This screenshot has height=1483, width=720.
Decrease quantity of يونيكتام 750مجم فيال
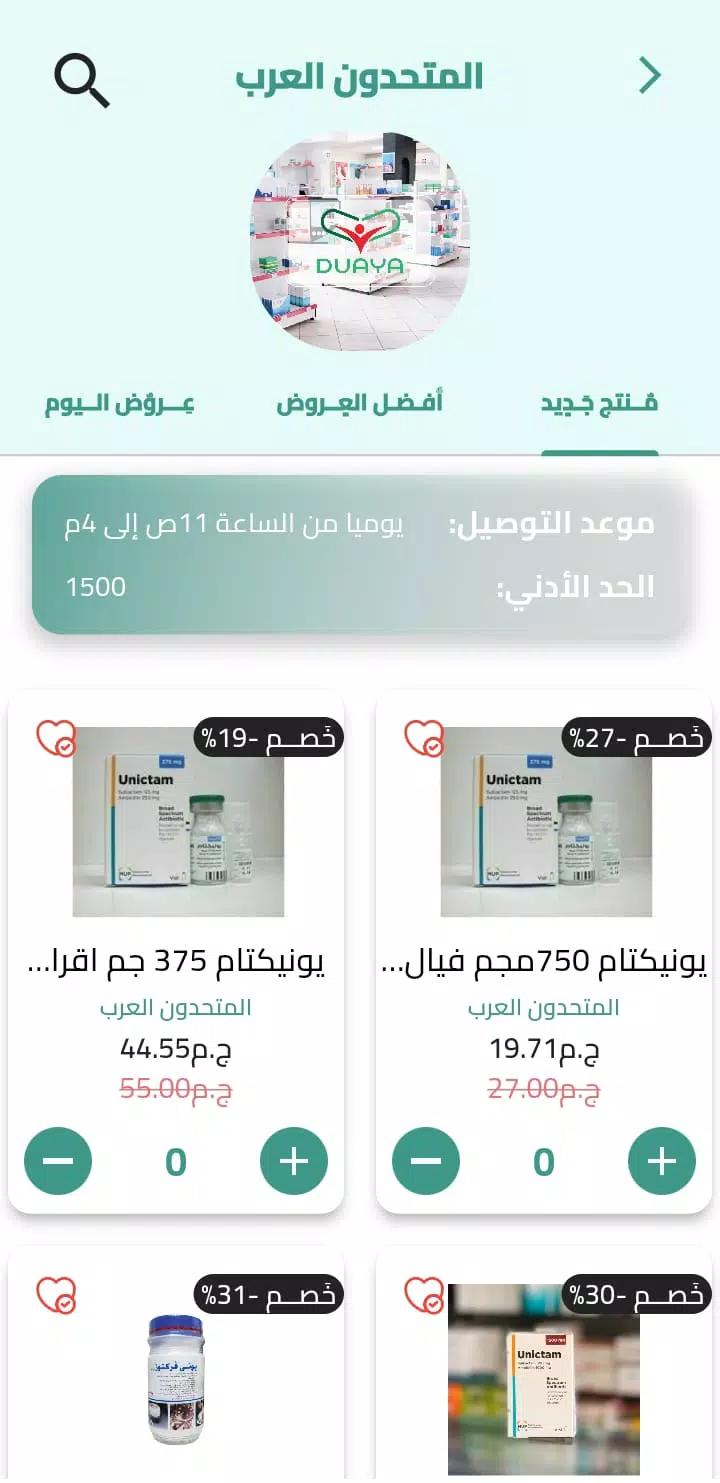(426, 1161)
